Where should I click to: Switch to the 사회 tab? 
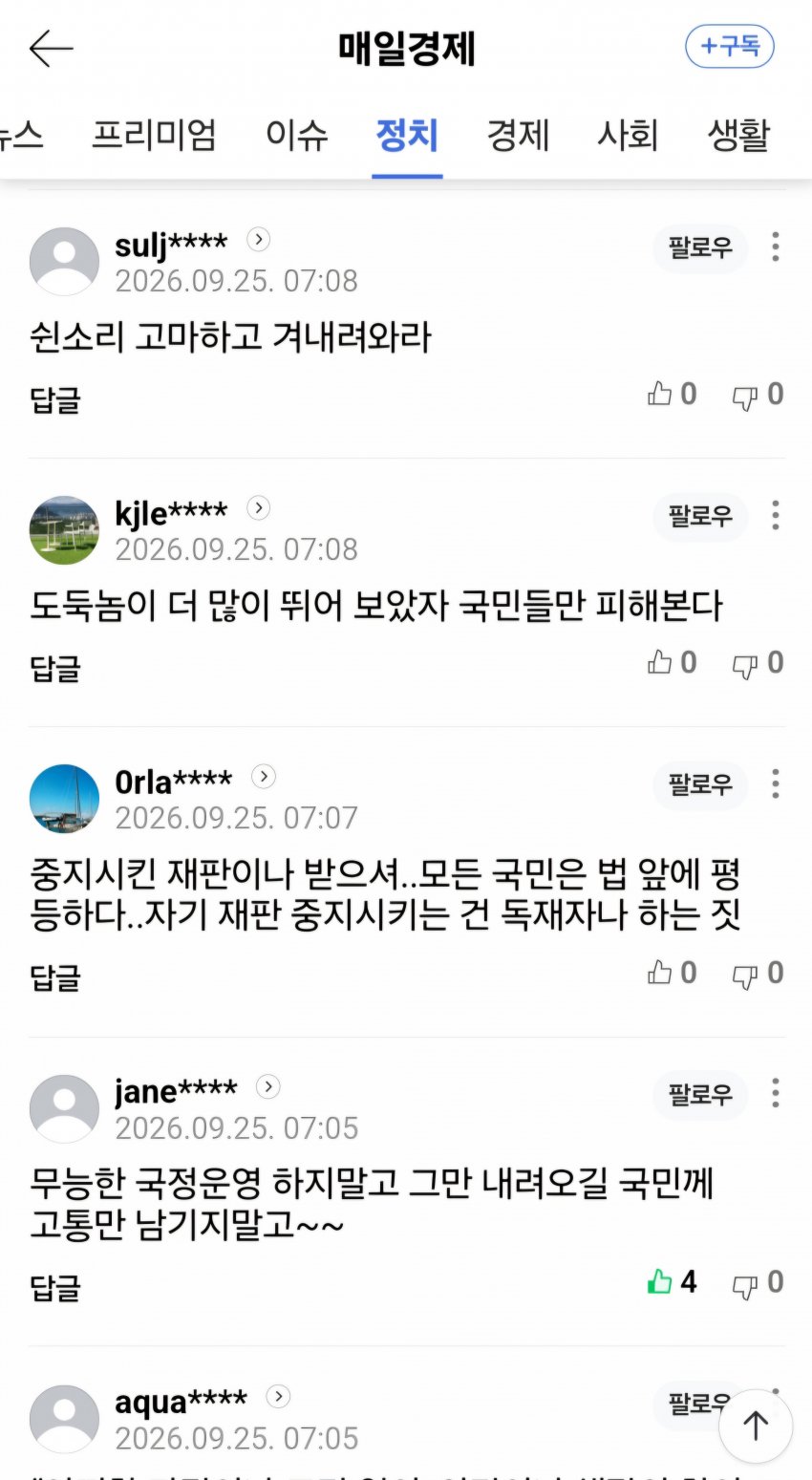coord(628,135)
